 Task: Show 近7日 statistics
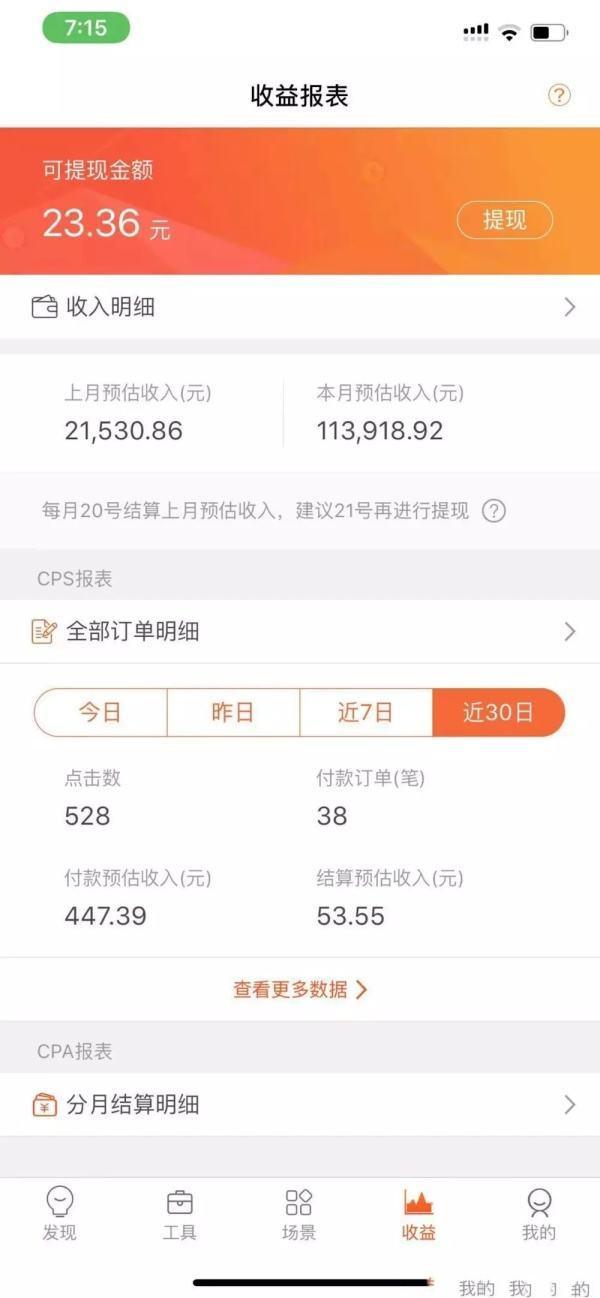366,713
